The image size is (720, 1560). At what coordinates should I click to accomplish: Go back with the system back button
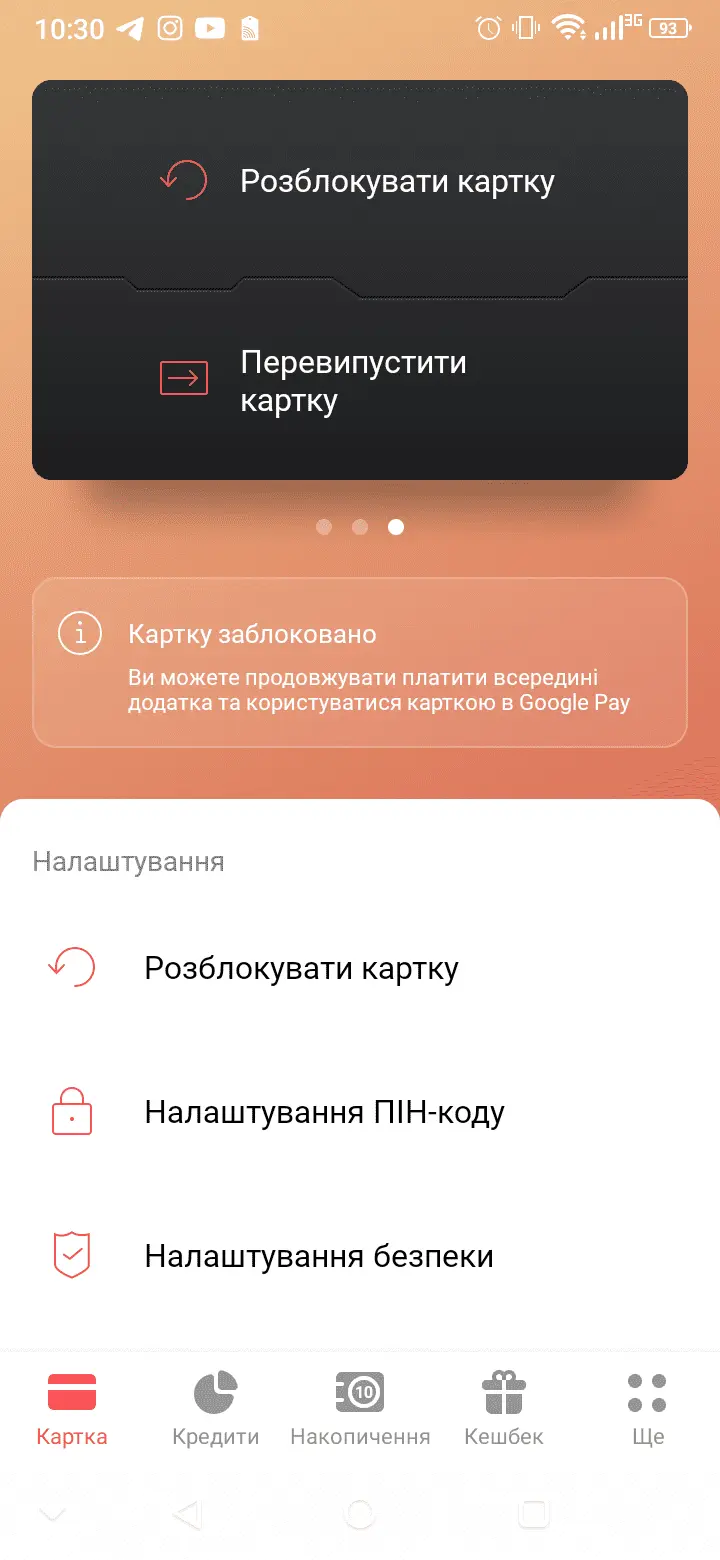pyautogui.click(x=187, y=1514)
